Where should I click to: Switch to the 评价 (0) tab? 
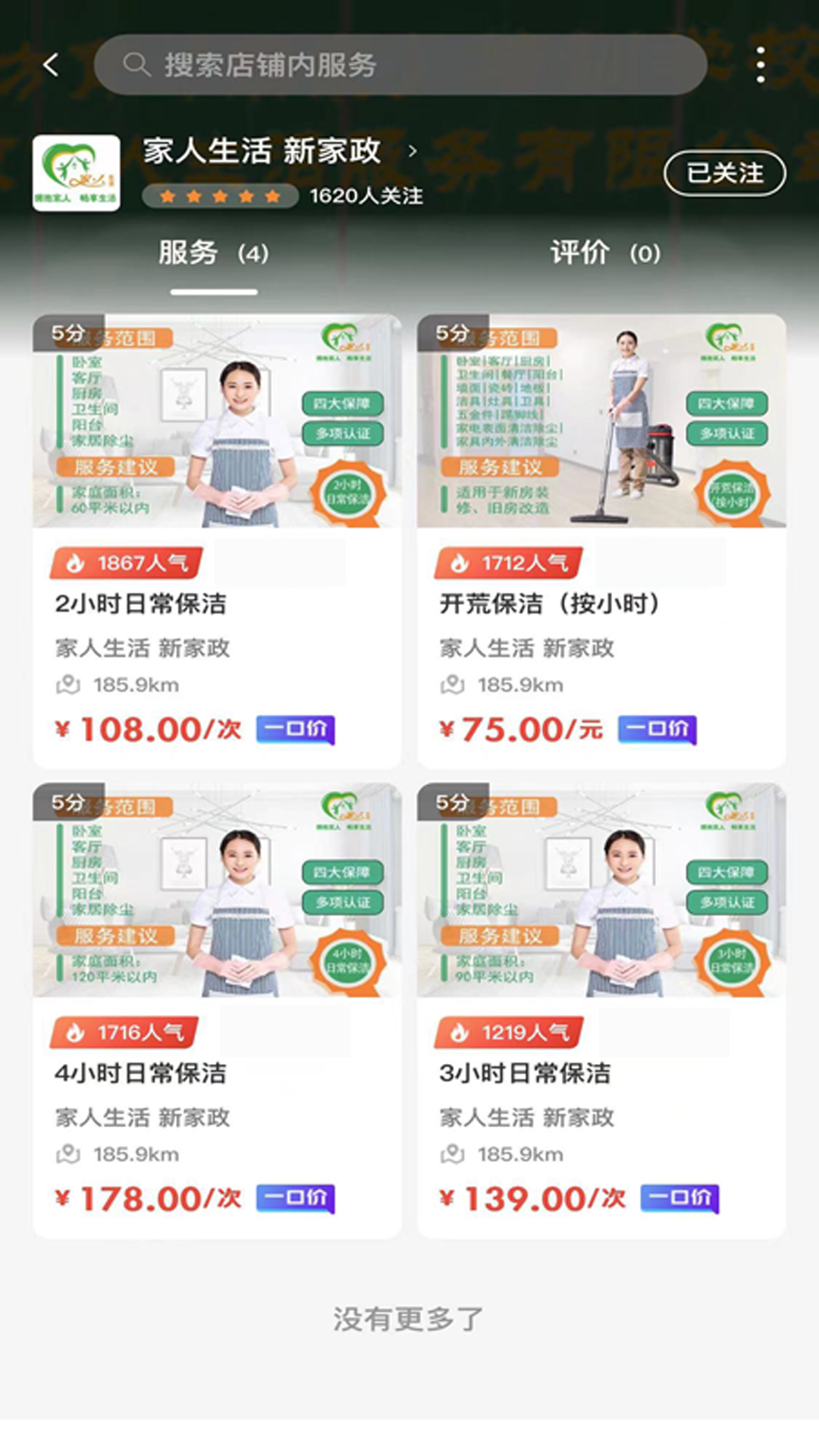coord(604,253)
